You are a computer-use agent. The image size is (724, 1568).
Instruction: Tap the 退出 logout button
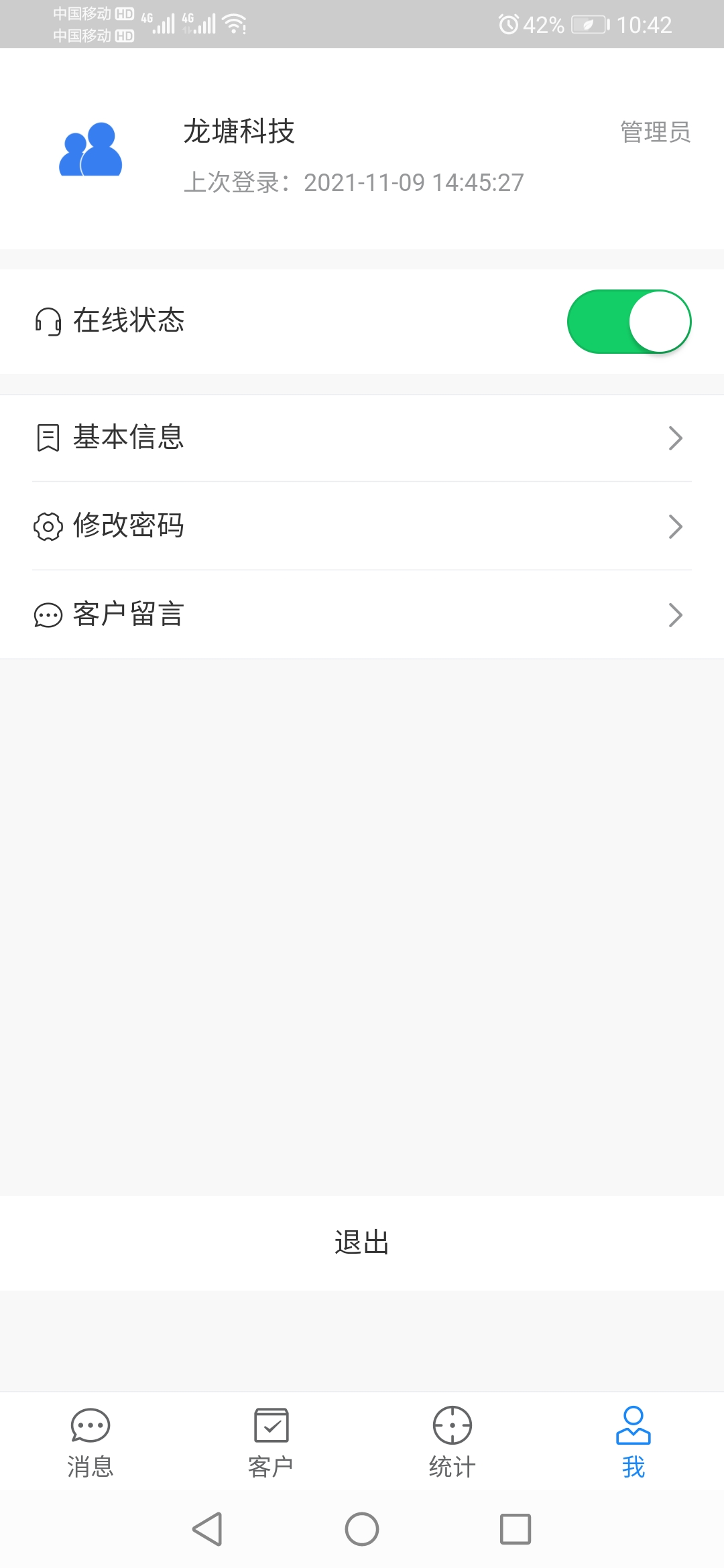point(362,1242)
